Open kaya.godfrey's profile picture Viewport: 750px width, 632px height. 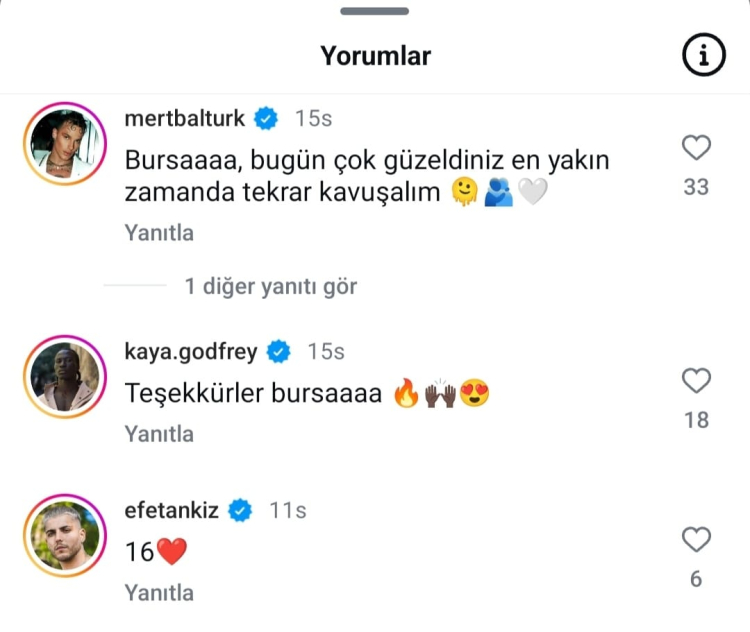click(x=64, y=377)
